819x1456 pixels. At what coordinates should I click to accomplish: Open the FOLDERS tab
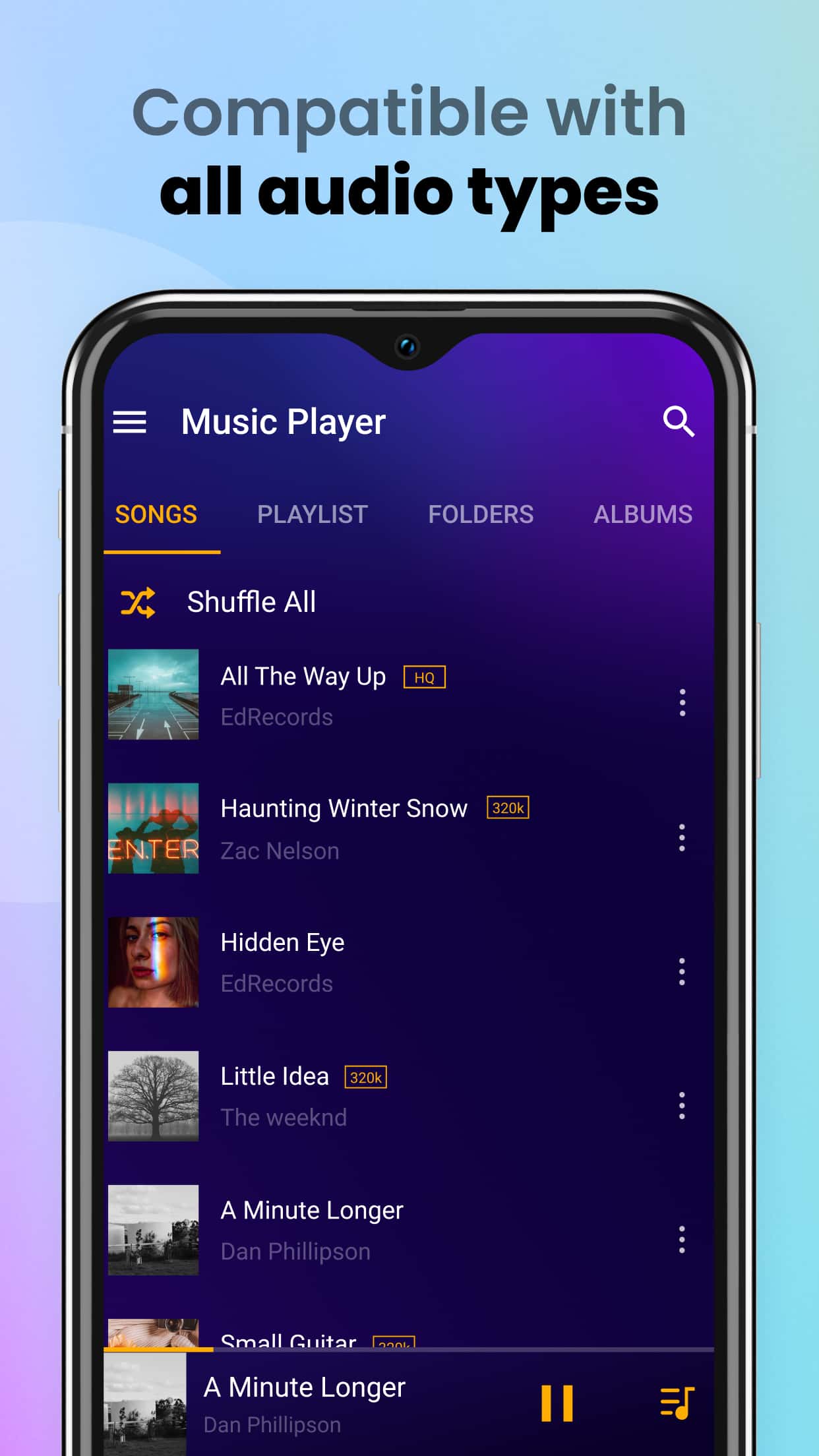click(481, 514)
